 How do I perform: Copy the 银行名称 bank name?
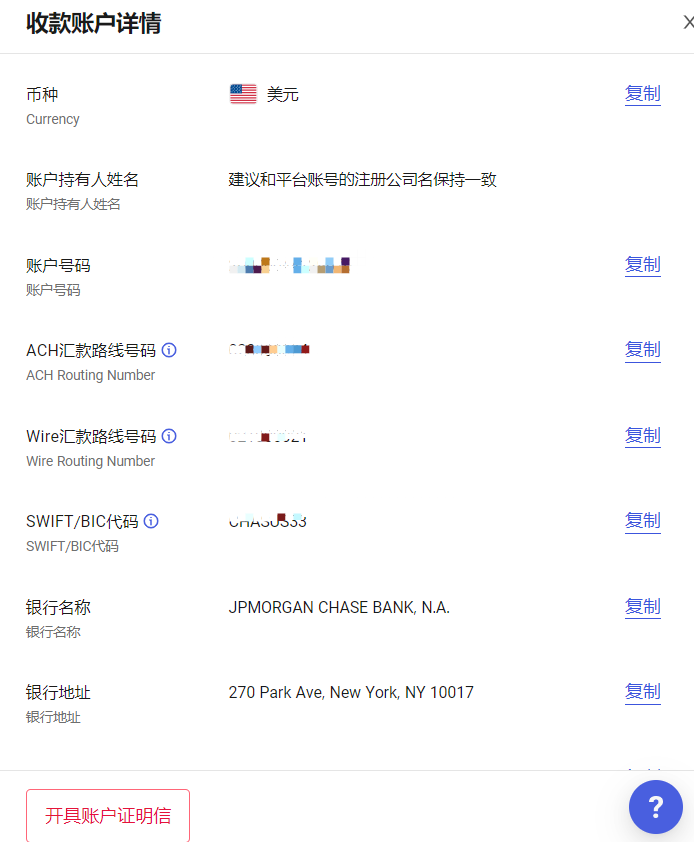[x=642, y=607]
